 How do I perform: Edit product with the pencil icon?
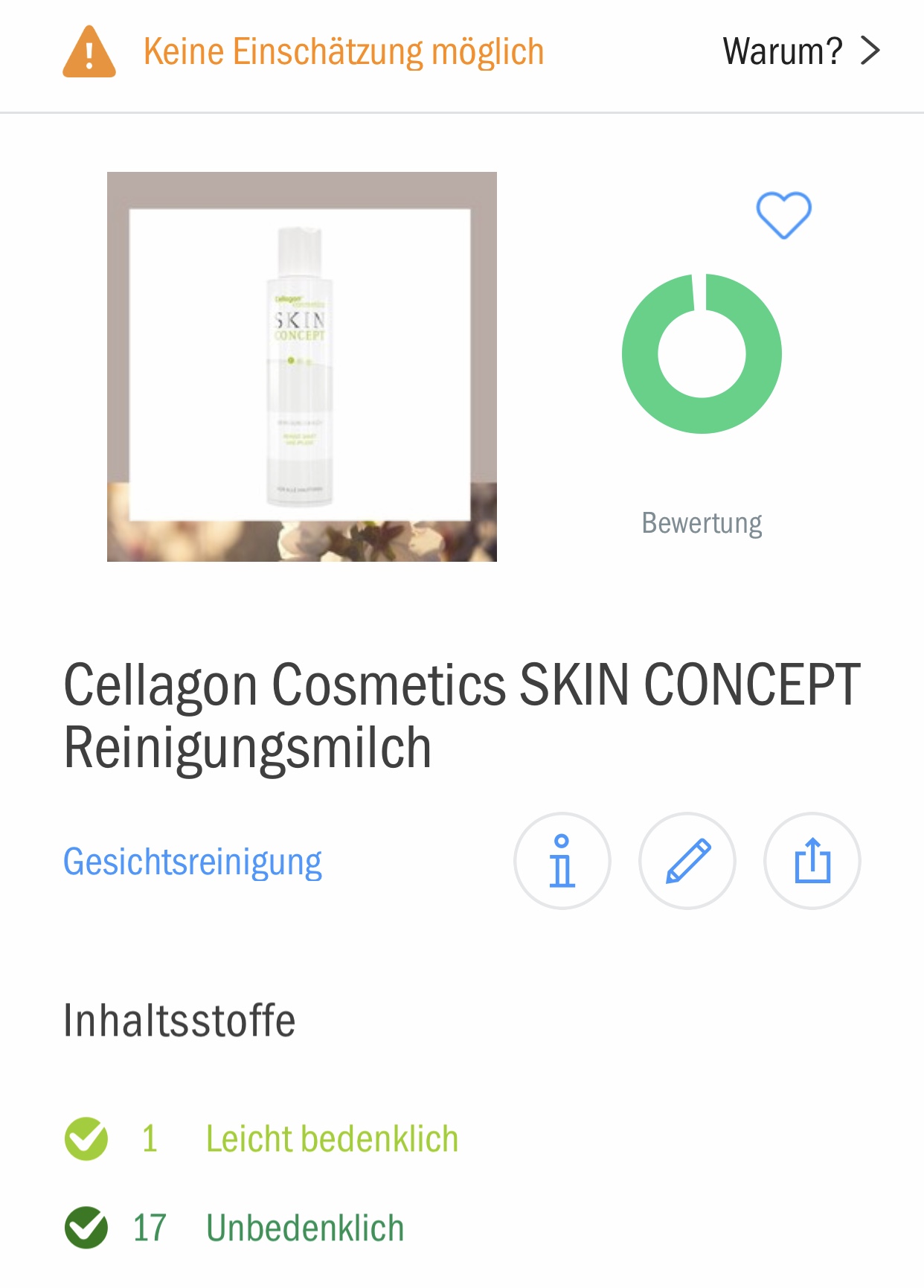(x=687, y=860)
